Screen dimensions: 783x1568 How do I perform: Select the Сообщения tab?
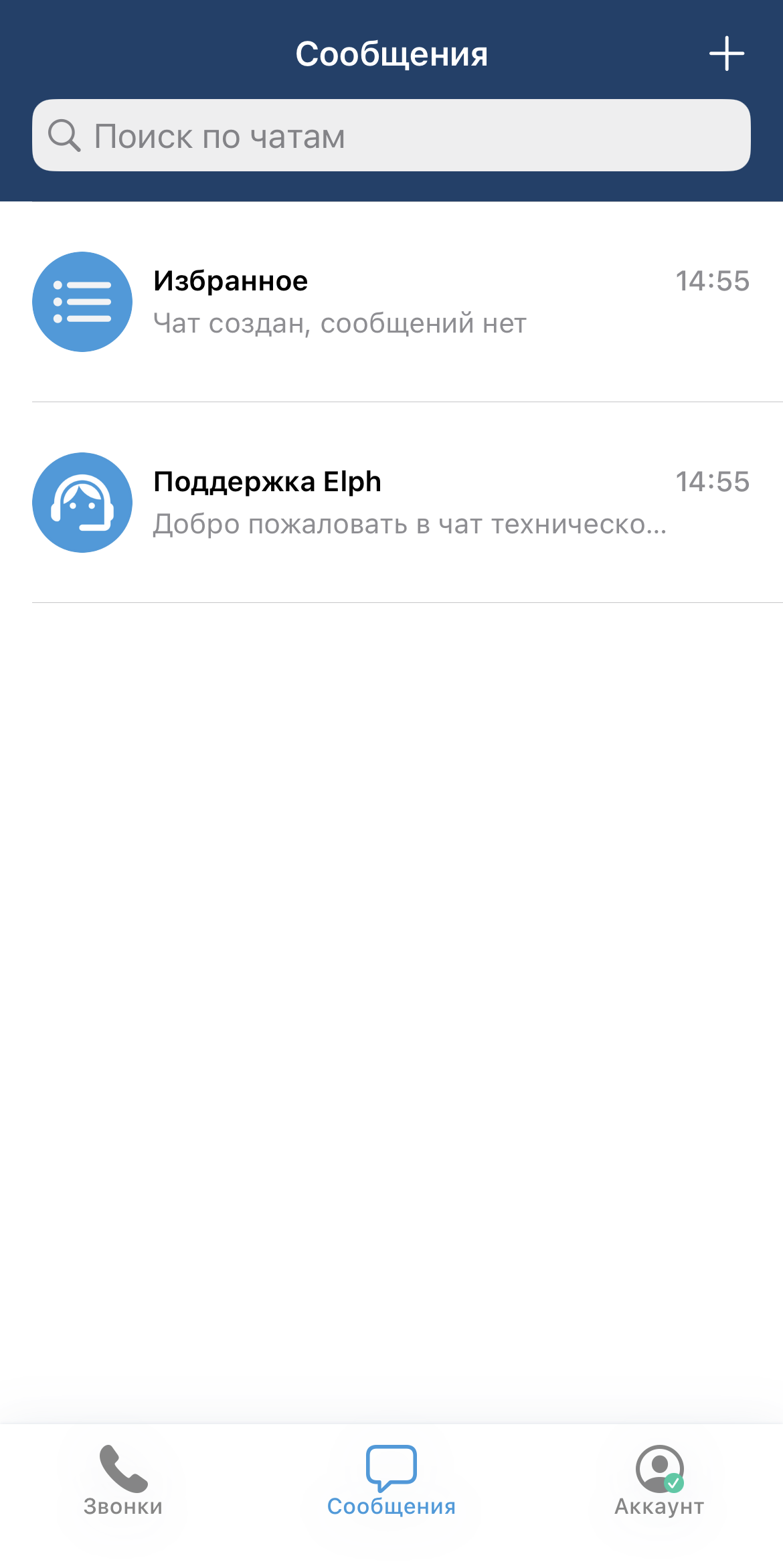tap(391, 1481)
